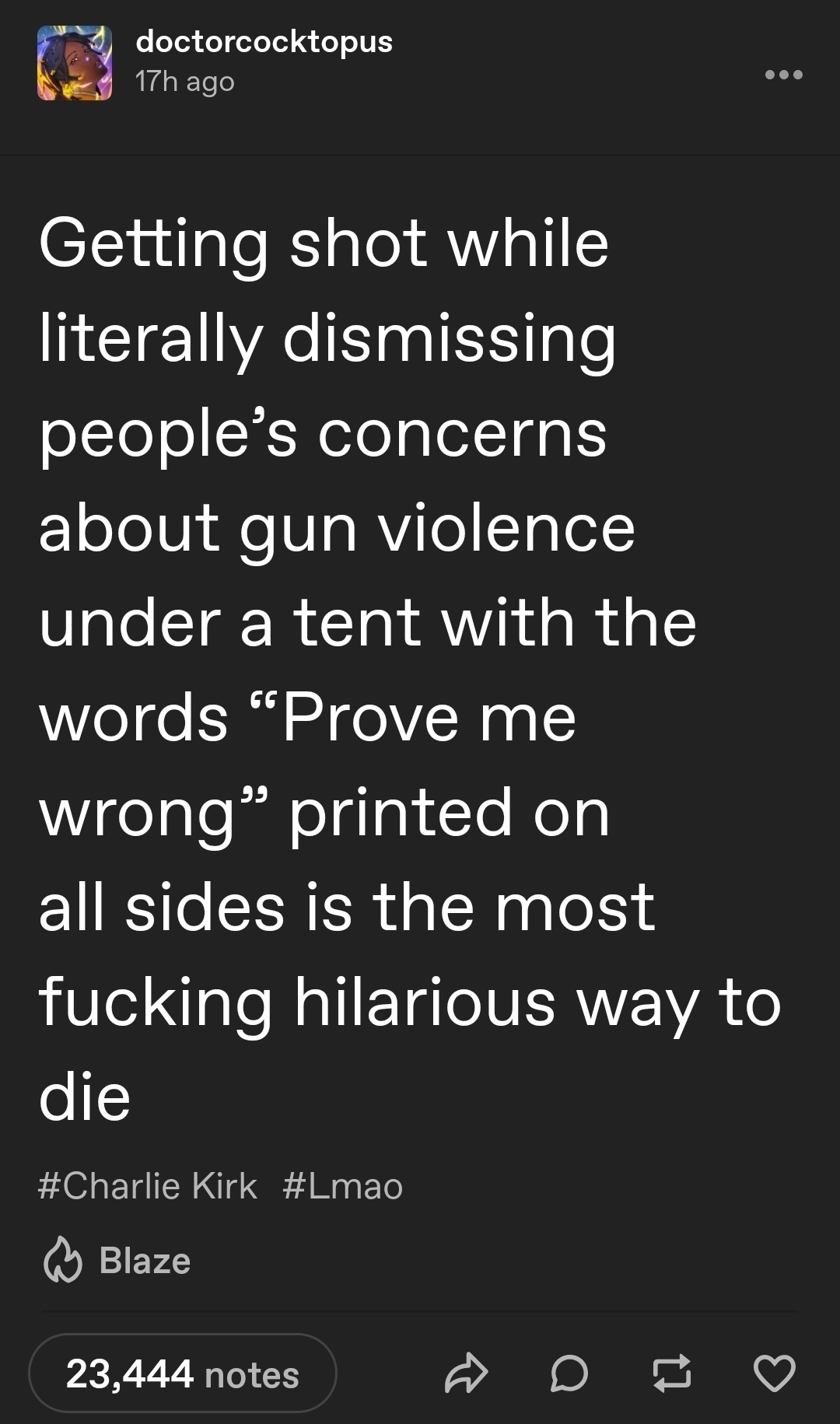Open doctorcocktopus profile avatar
The height and width of the screenshot is (1424, 840).
[75, 63]
